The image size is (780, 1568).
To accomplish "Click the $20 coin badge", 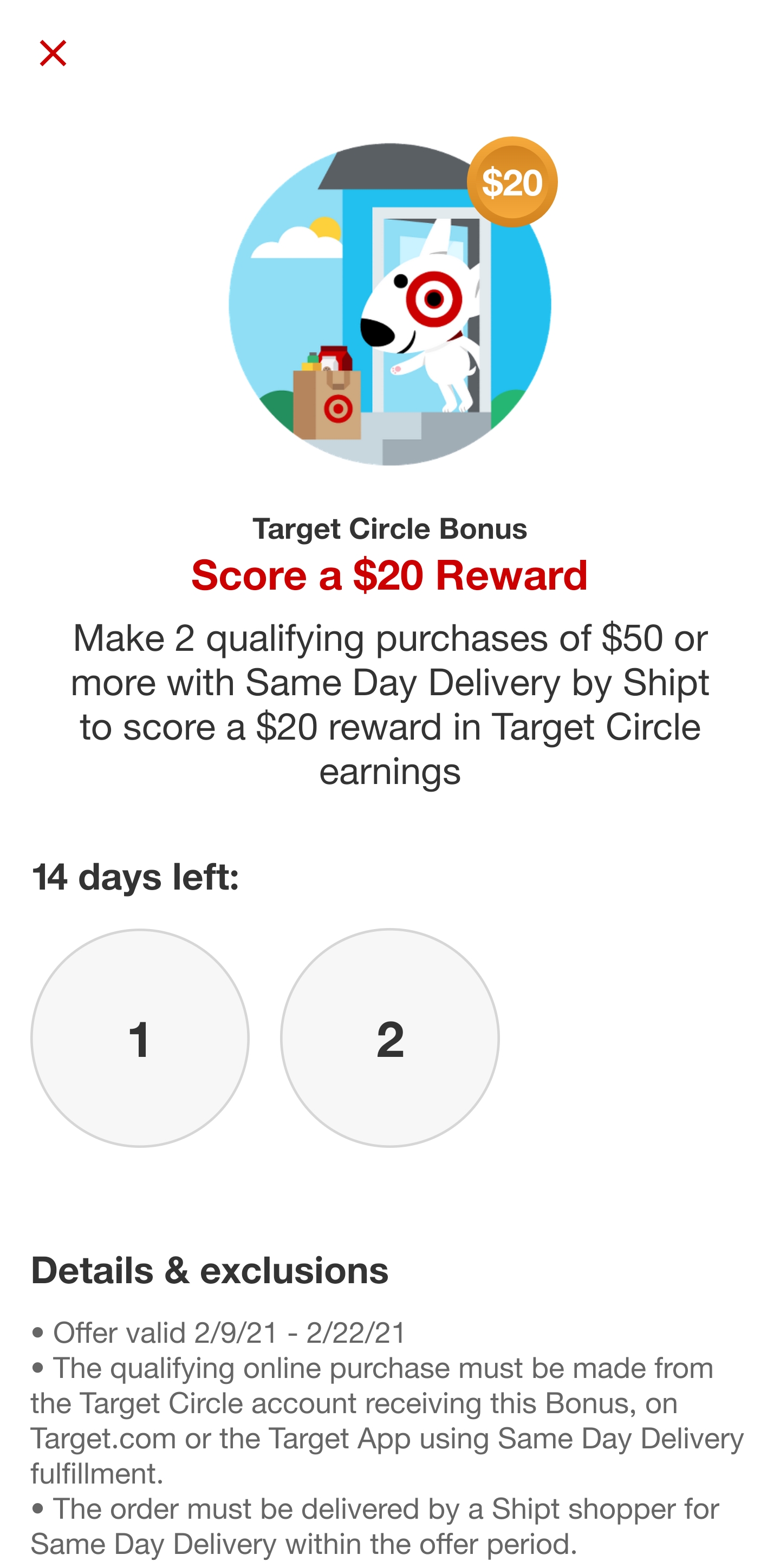I will pyautogui.click(x=511, y=181).
